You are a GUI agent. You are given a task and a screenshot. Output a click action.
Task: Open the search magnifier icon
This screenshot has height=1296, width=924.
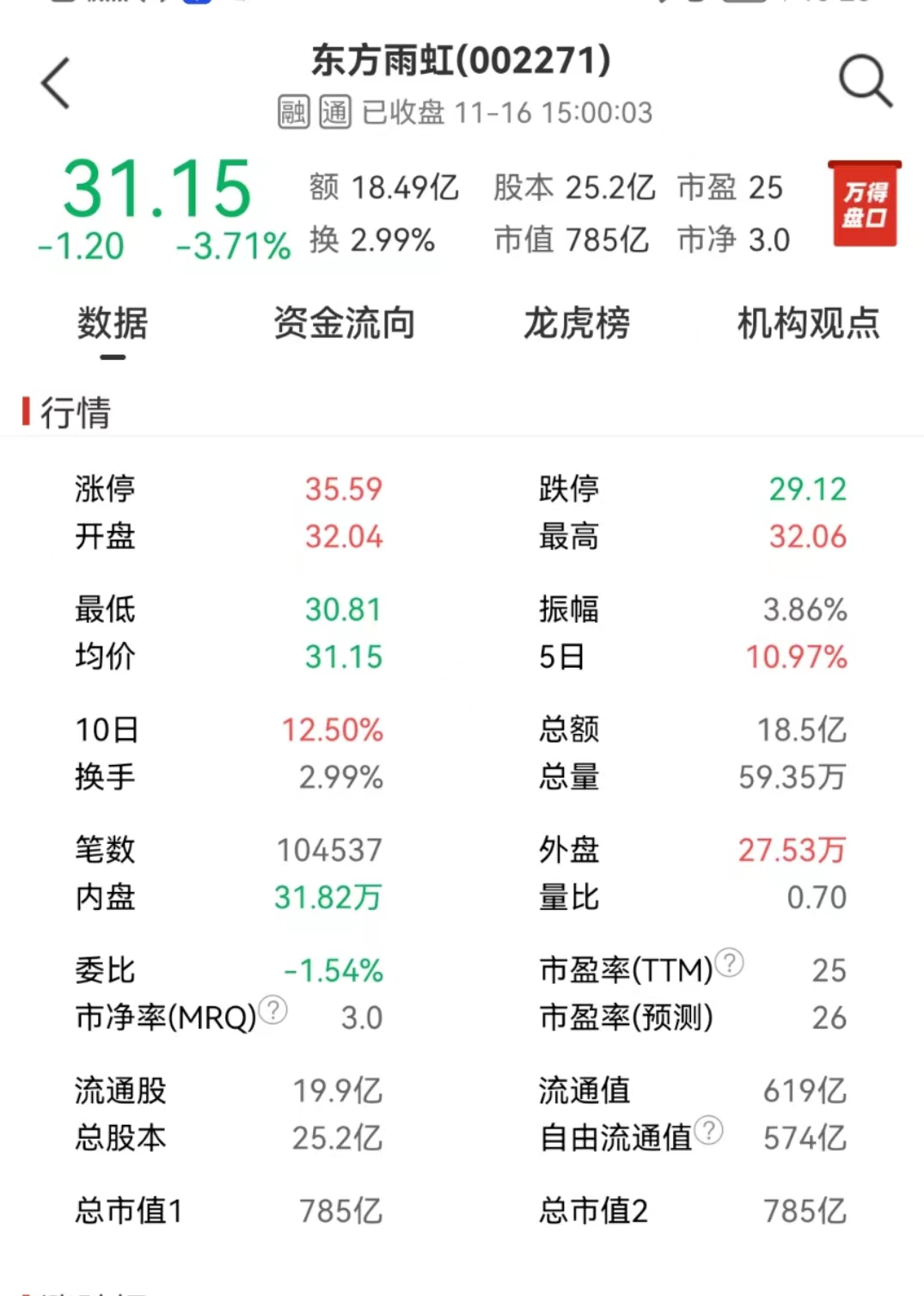pyautogui.click(x=865, y=82)
